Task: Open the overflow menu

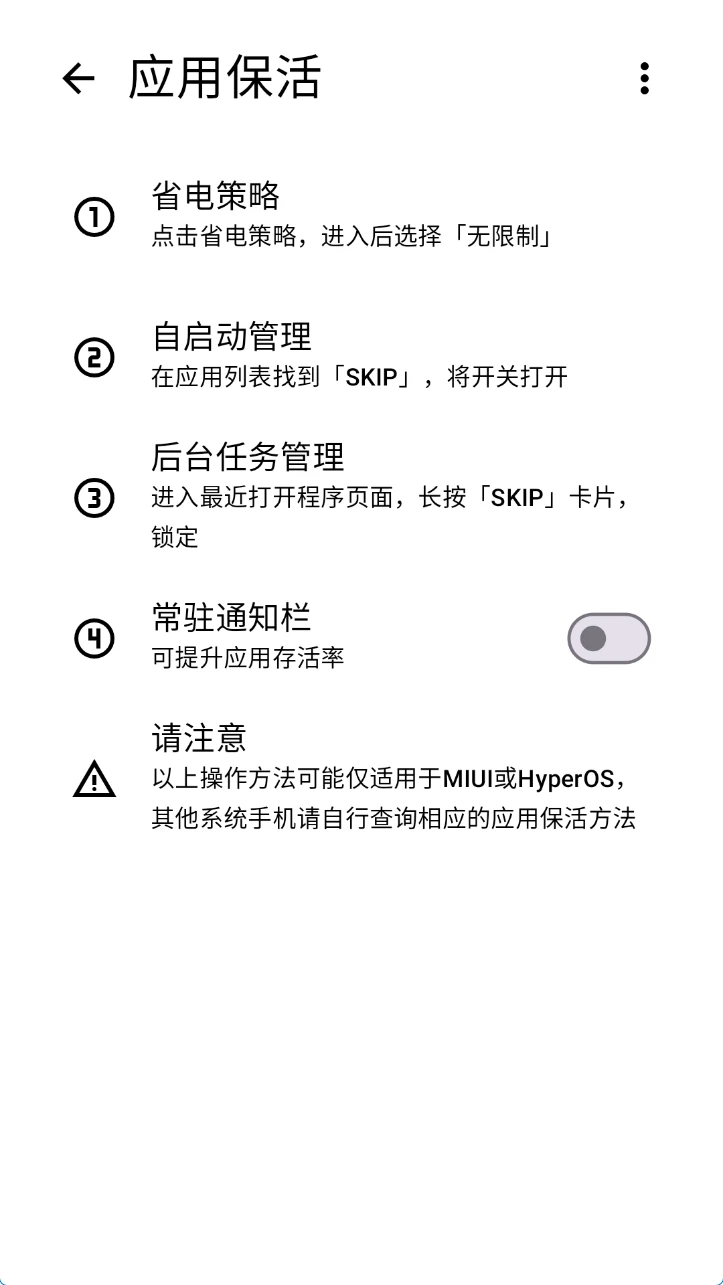Action: pos(644,78)
